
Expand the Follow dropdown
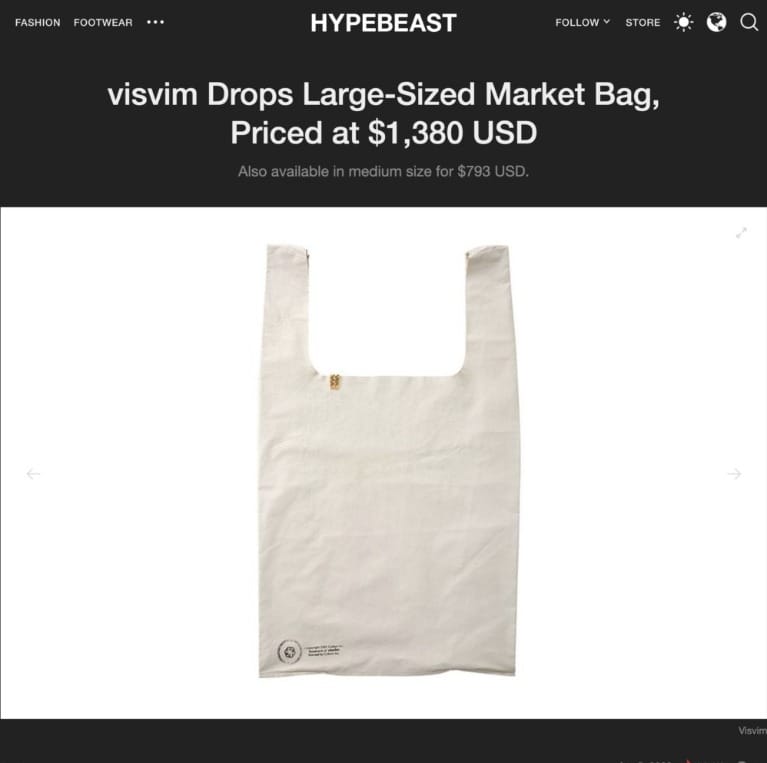coord(582,22)
